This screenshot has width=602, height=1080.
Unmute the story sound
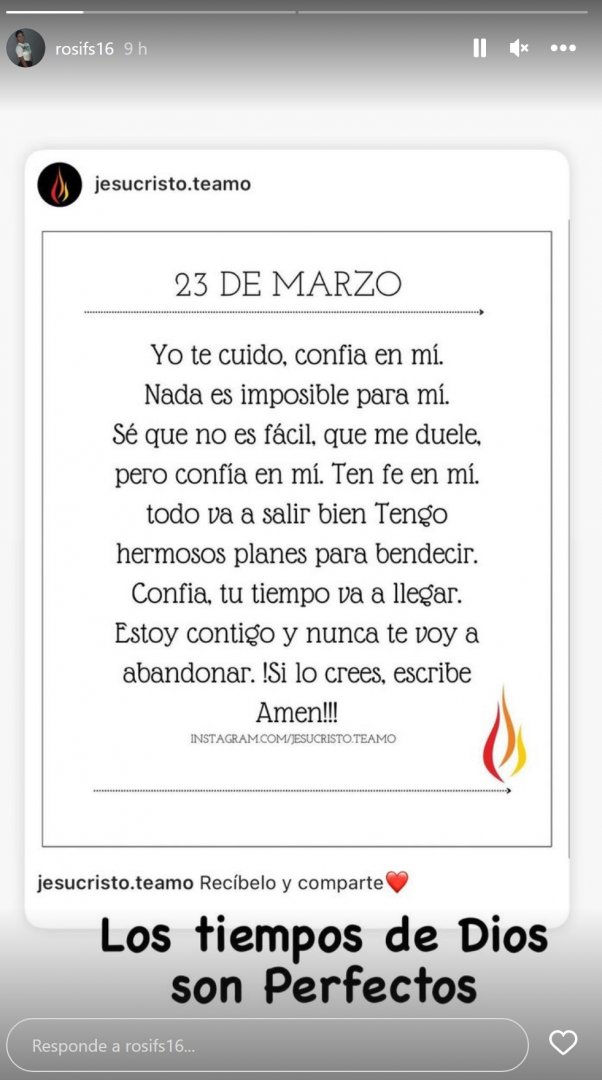[x=518, y=48]
